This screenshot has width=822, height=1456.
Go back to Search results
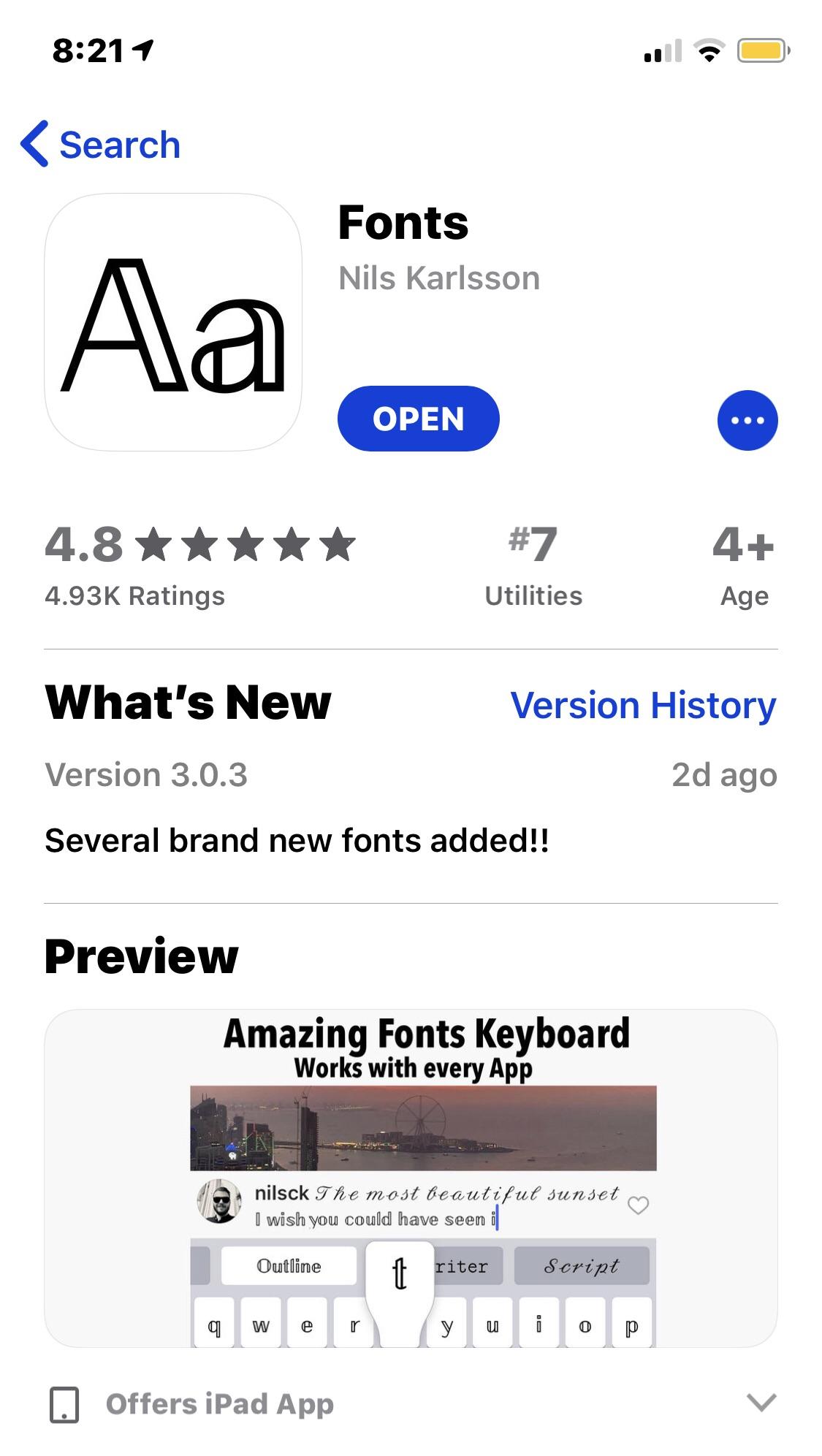[x=102, y=144]
